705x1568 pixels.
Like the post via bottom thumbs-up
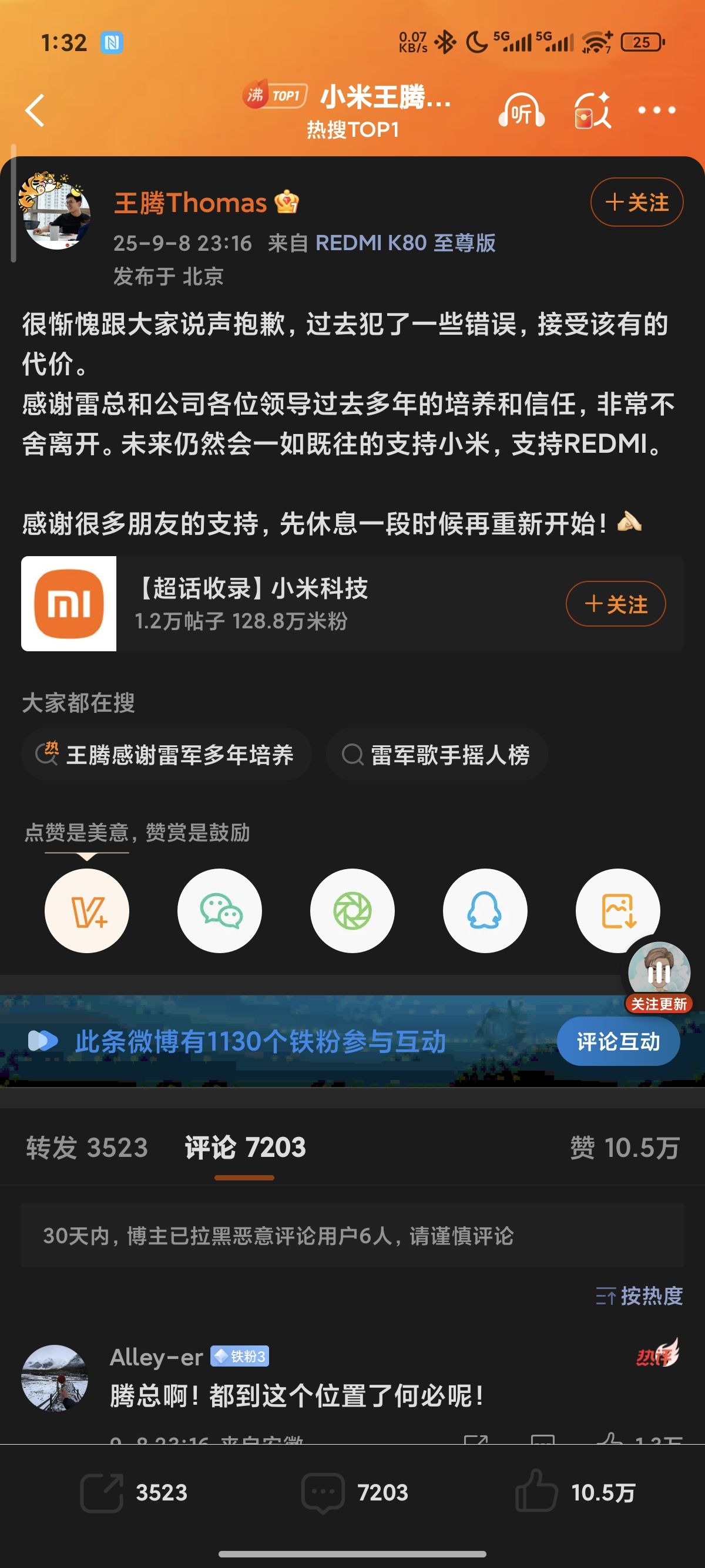pyautogui.click(x=575, y=1492)
